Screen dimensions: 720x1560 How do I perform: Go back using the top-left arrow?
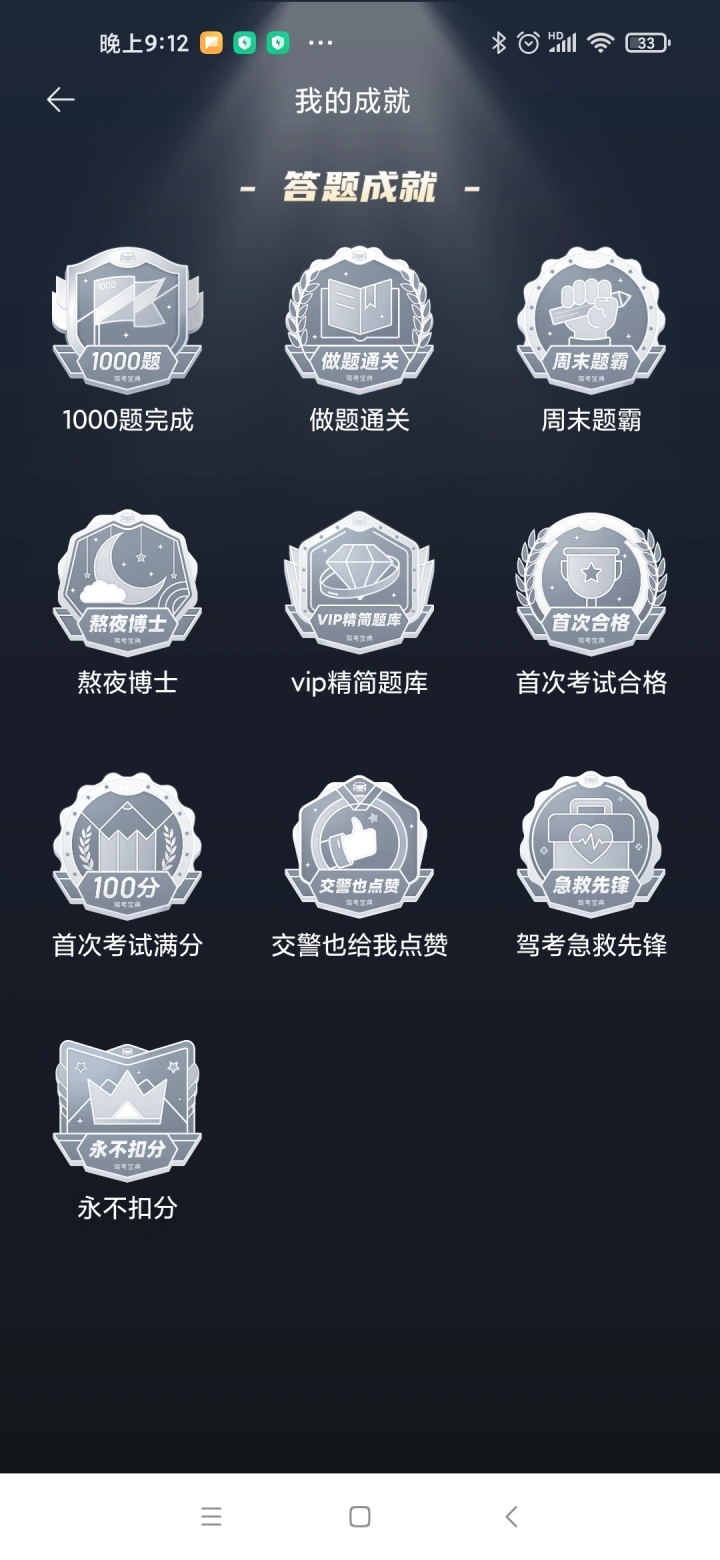(x=61, y=100)
